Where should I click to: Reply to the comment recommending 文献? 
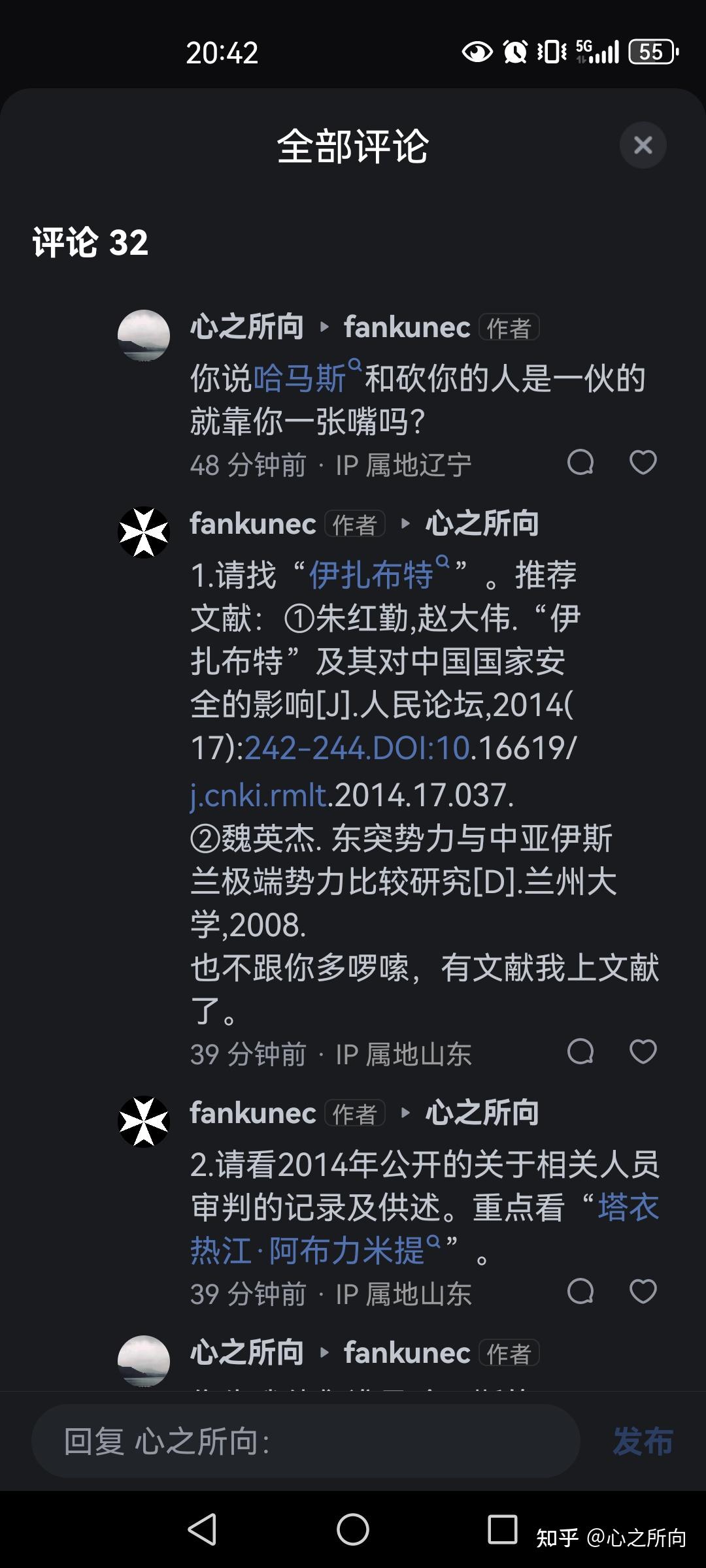(x=580, y=1052)
